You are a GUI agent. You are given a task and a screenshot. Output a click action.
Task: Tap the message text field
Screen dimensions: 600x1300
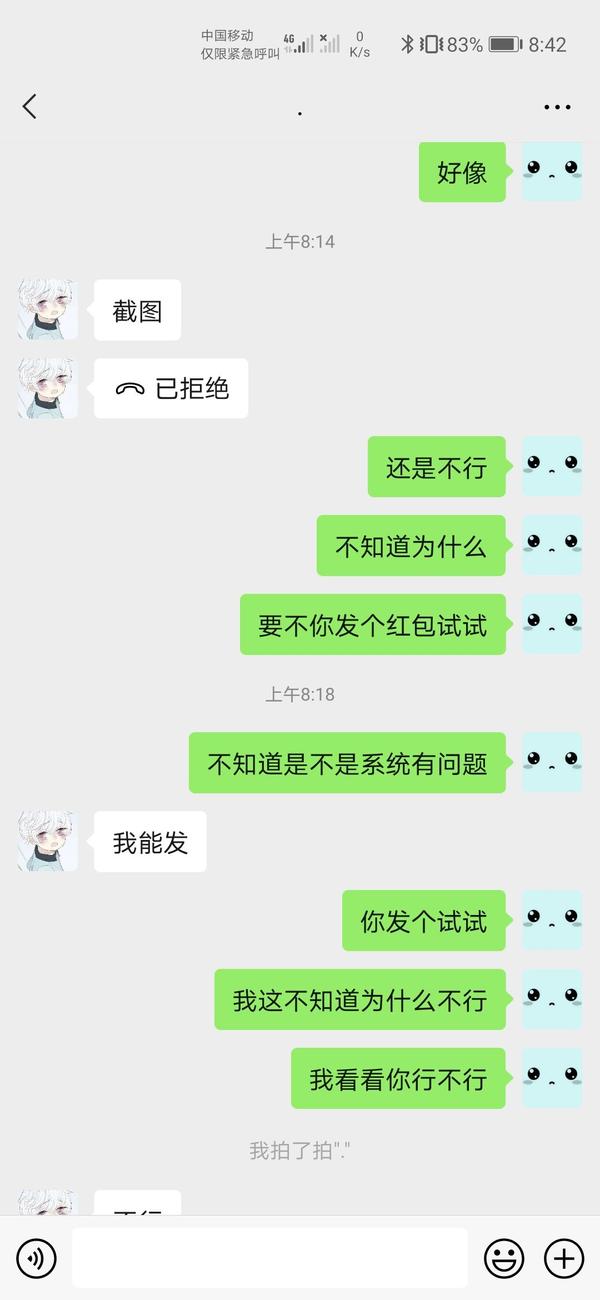click(x=270, y=1257)
